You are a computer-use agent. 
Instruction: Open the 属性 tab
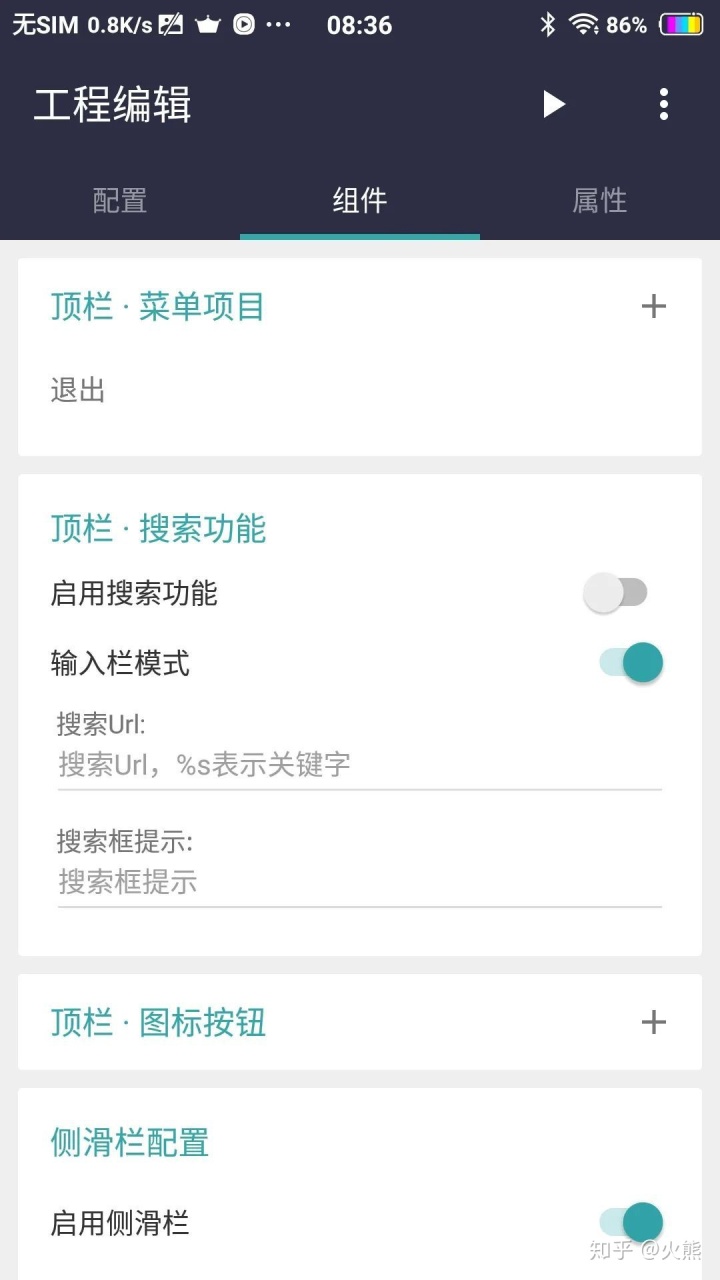tap(599, 200)
